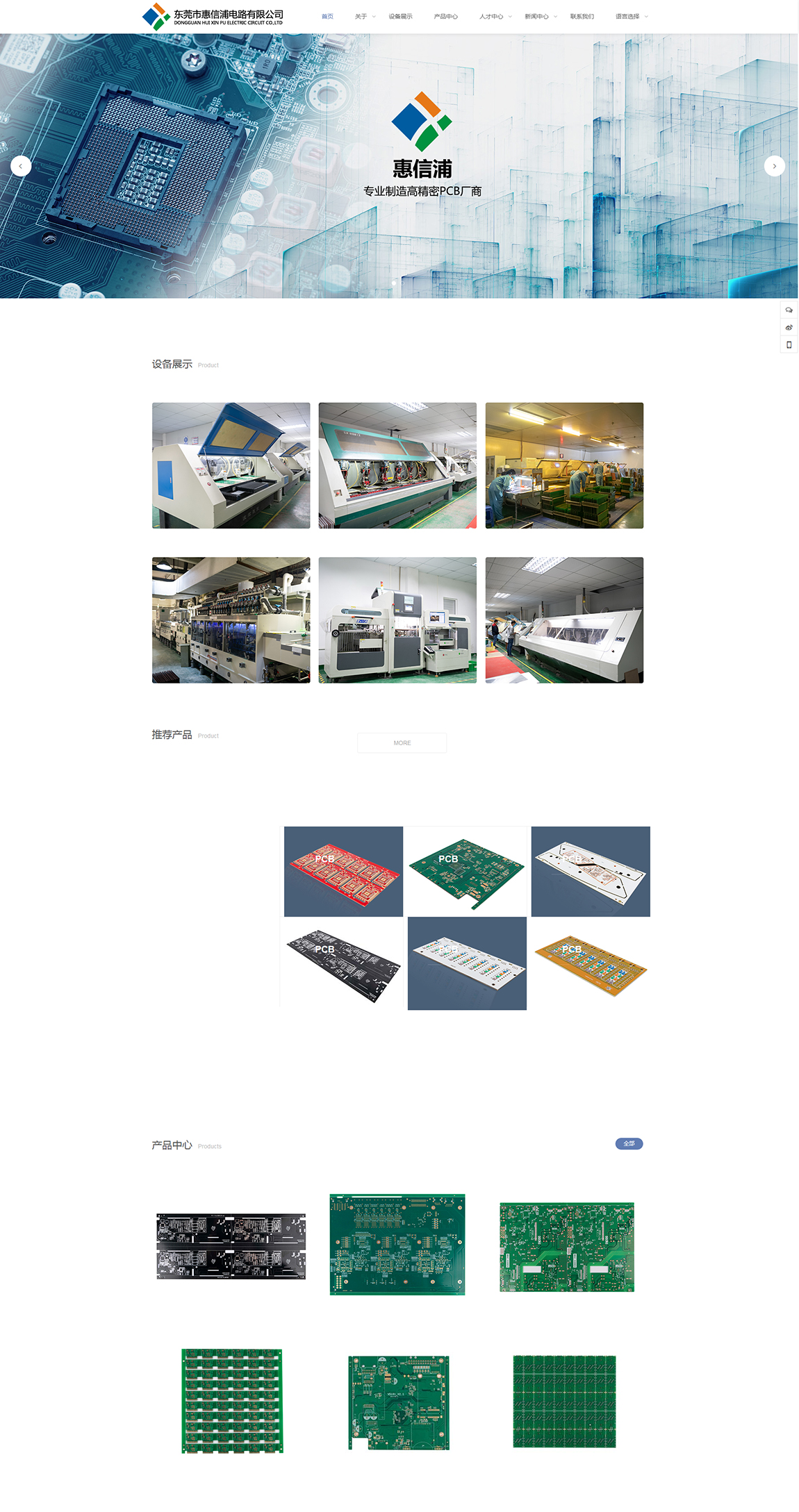
Task: Open the chat icon in the side toolbar
Action: point(789,310)
